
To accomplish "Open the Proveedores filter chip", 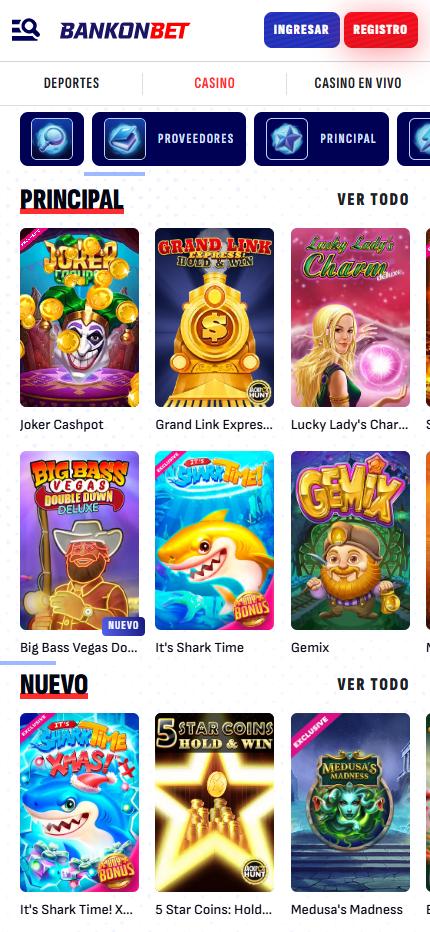I will point(169,139).
